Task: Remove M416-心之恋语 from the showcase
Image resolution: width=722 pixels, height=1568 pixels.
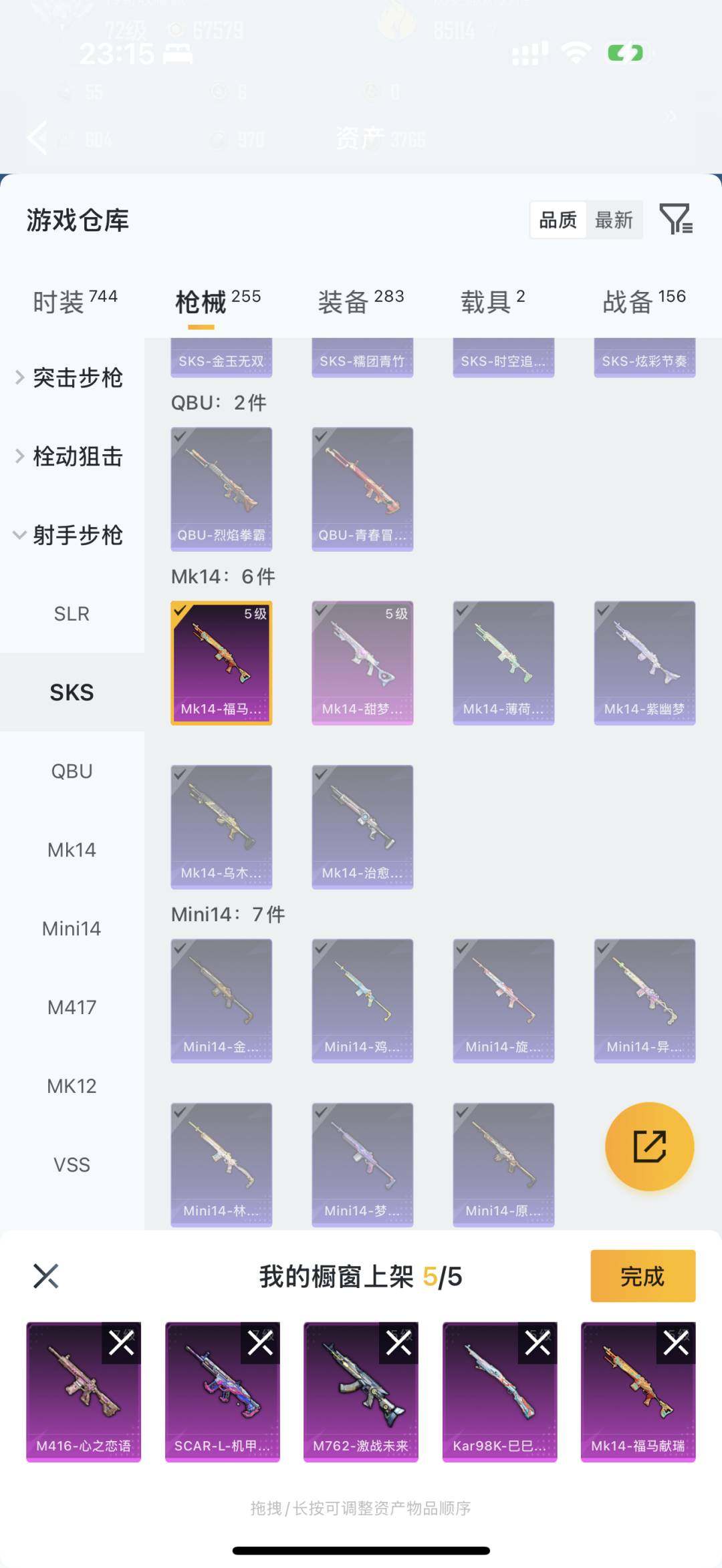Action: click(122, 1343)
